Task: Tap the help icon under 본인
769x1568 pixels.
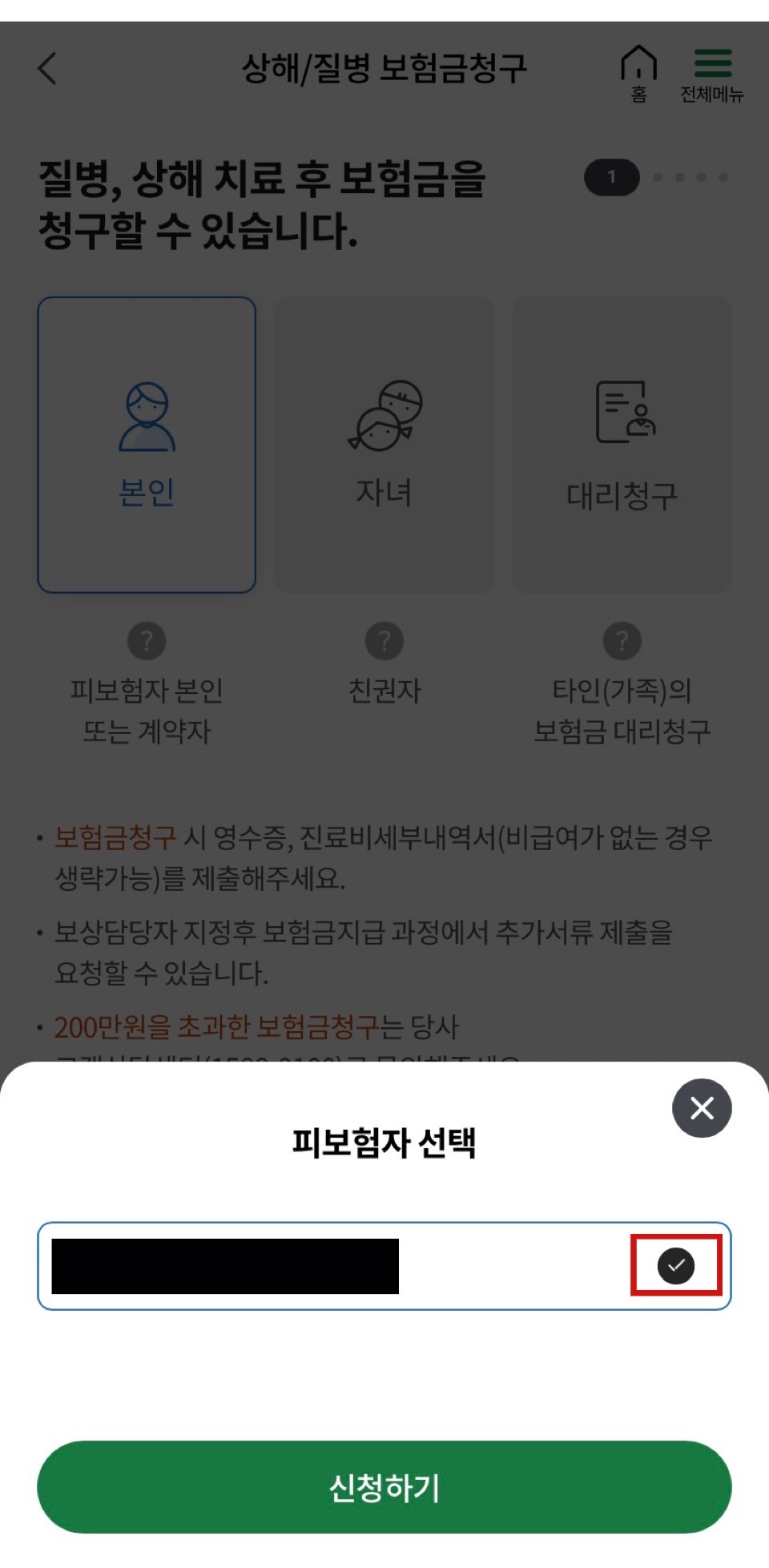Action: (147, 641)
